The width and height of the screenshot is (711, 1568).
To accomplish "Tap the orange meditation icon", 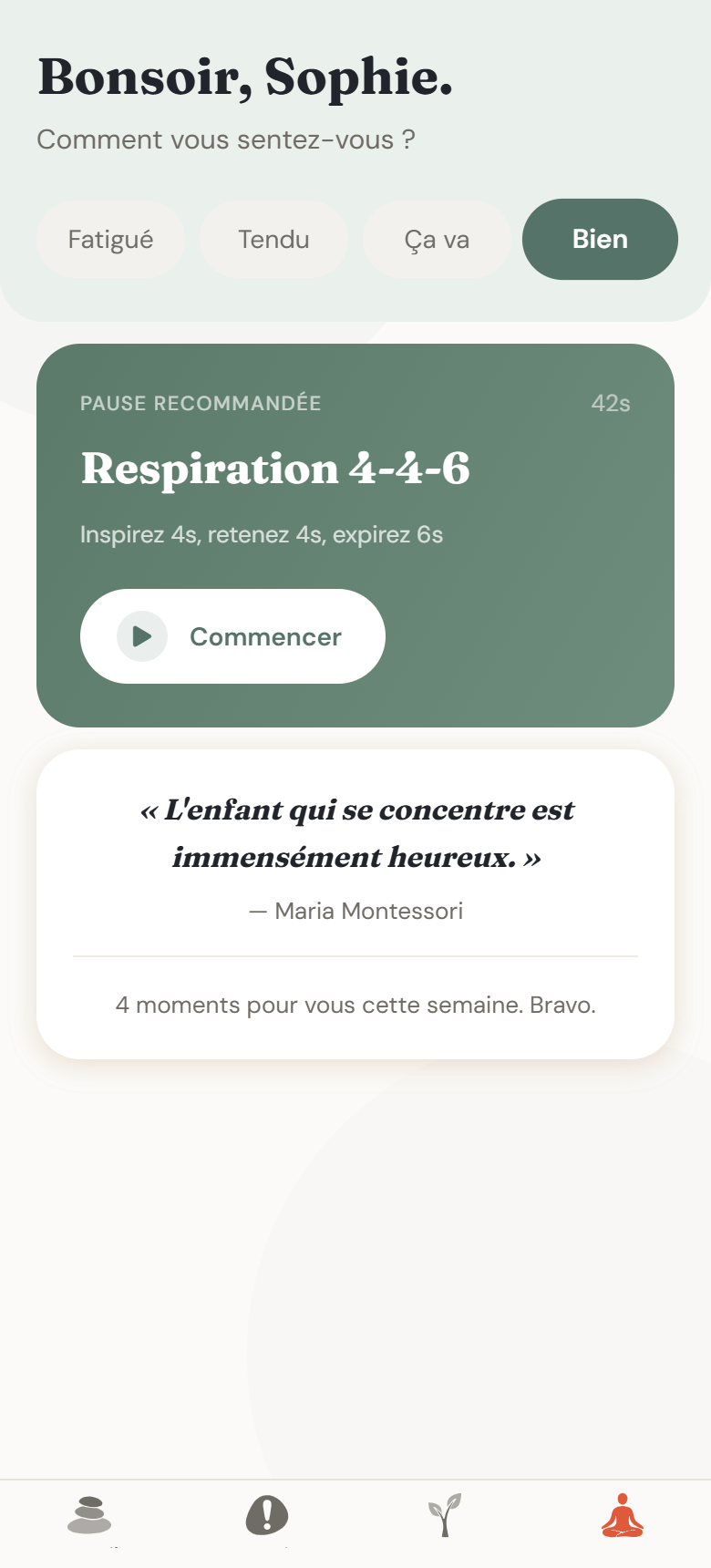I will (623, 1513).
